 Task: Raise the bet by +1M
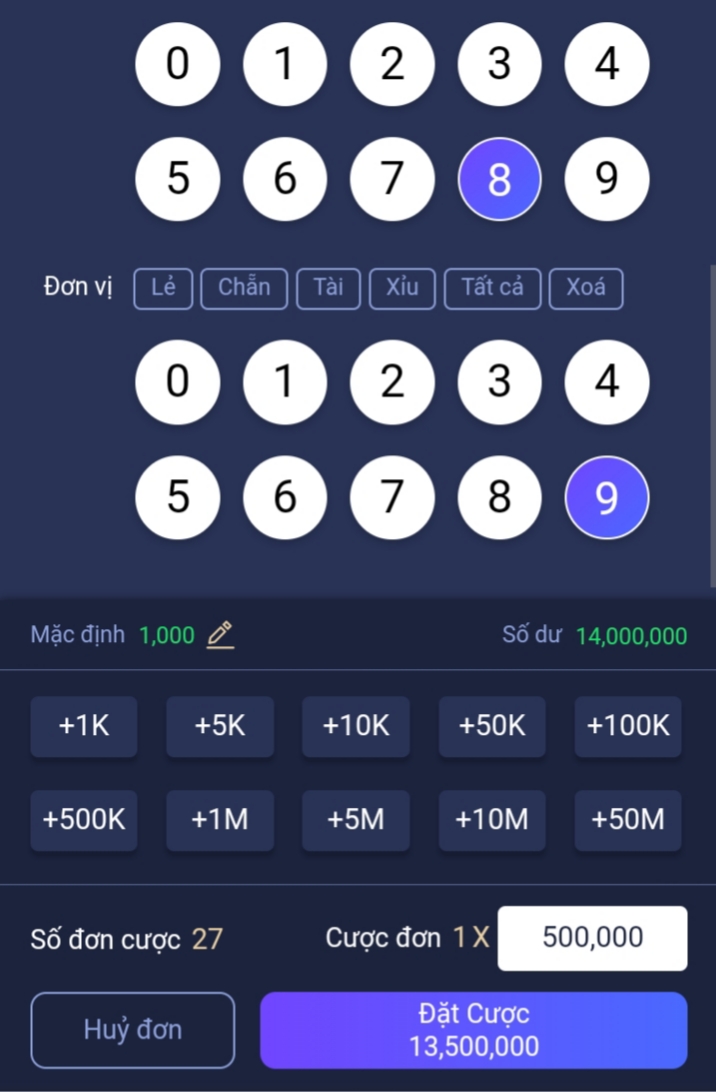(x=220, y=821)
